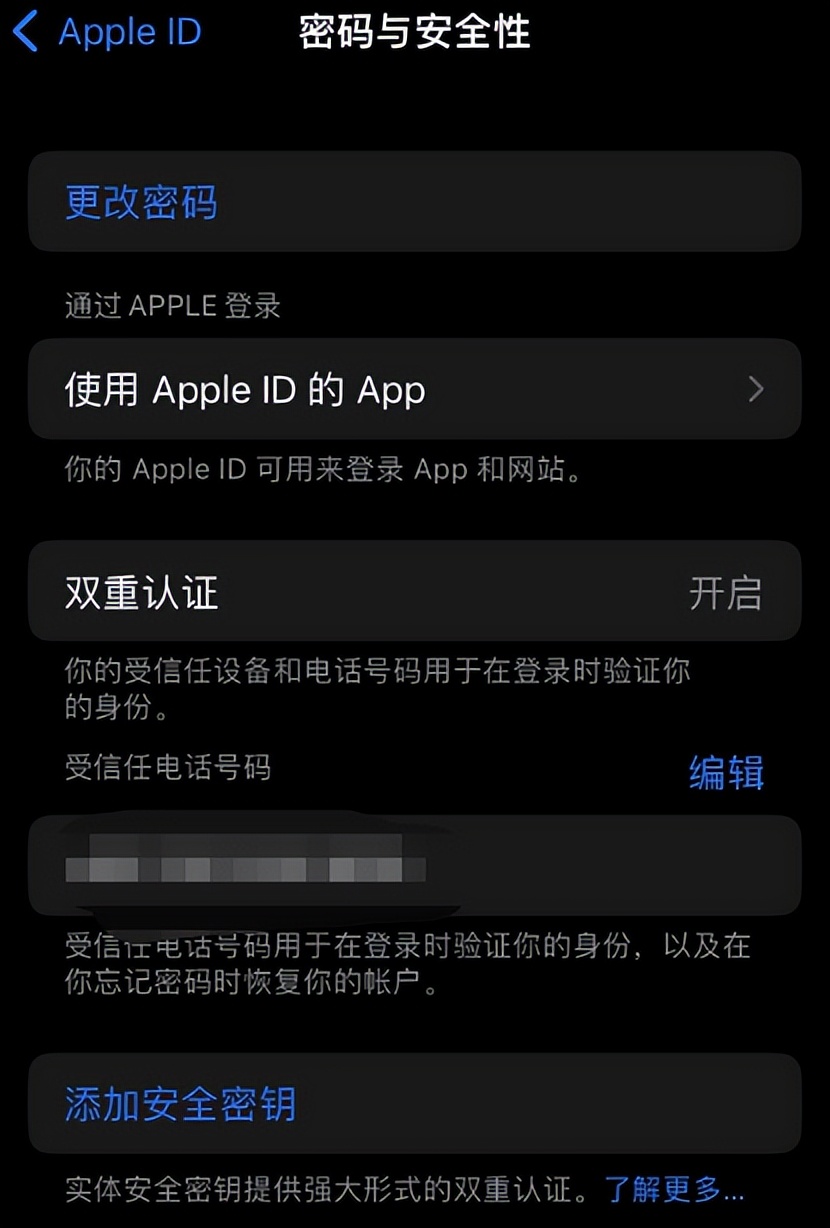Tap the 受信任电话号码 section label
This screenshot has height=1228, width=830.
168,769
